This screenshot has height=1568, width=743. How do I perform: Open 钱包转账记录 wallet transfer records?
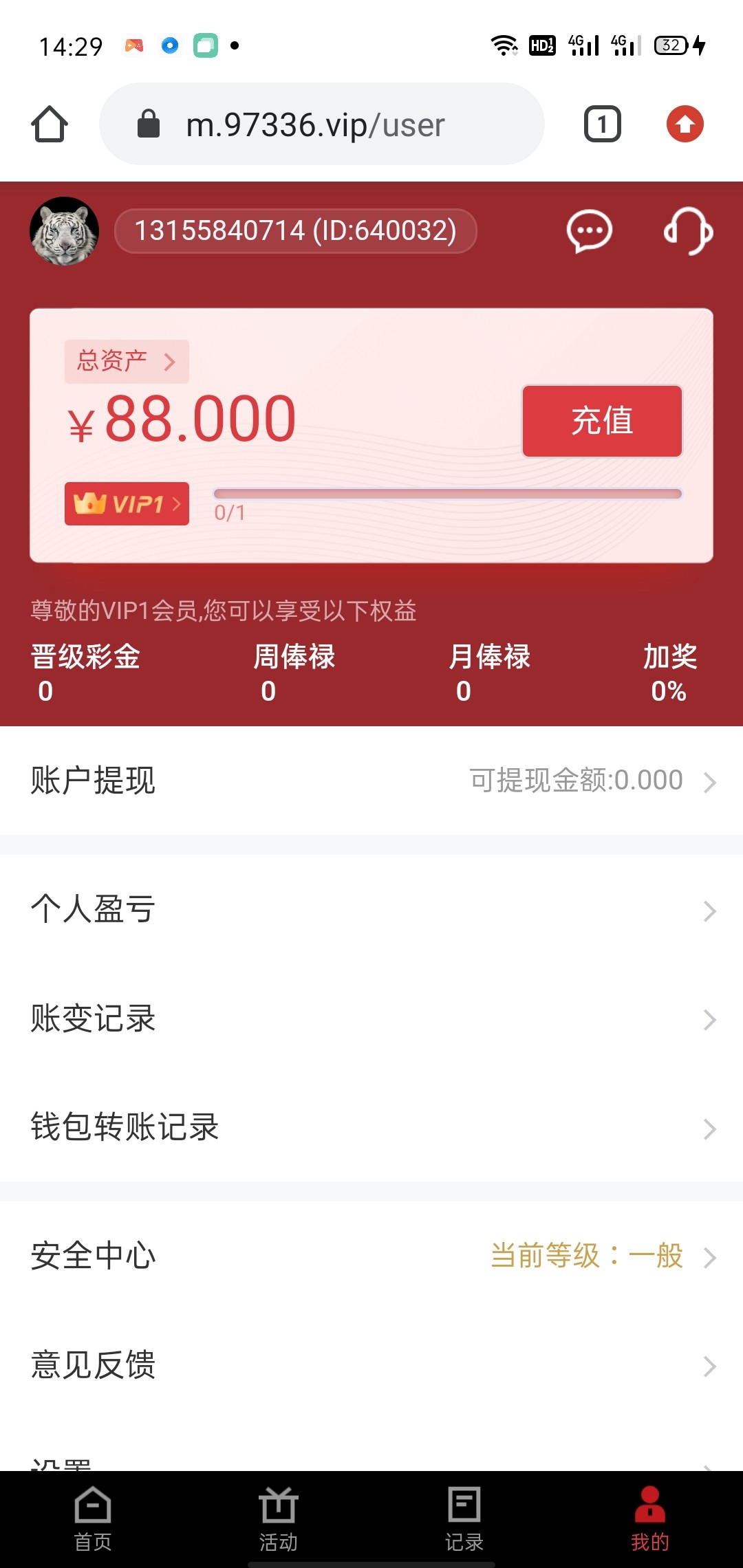371,1127
